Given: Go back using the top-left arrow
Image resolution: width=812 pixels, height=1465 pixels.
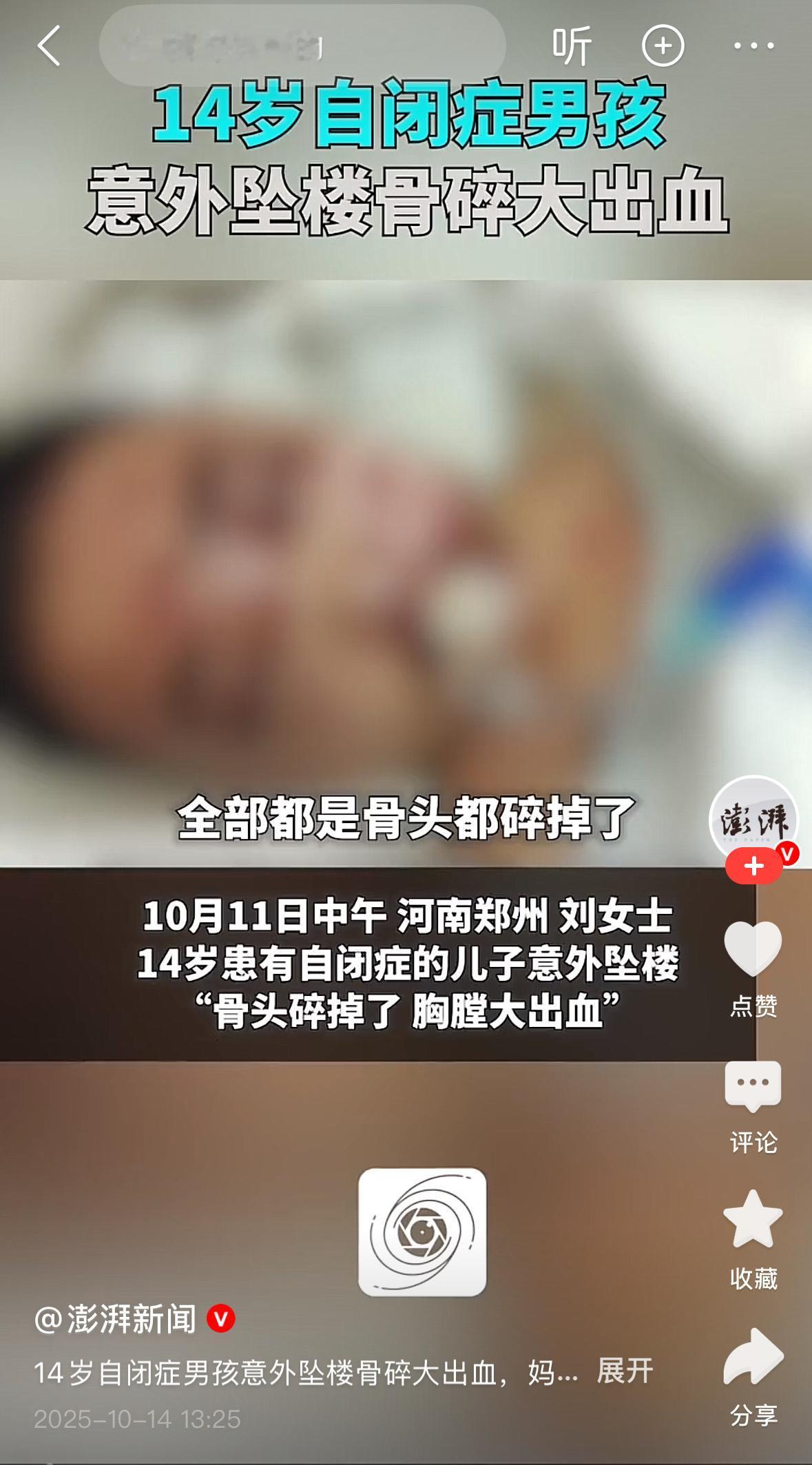Looking at the screenshot, I should [48, 46].
